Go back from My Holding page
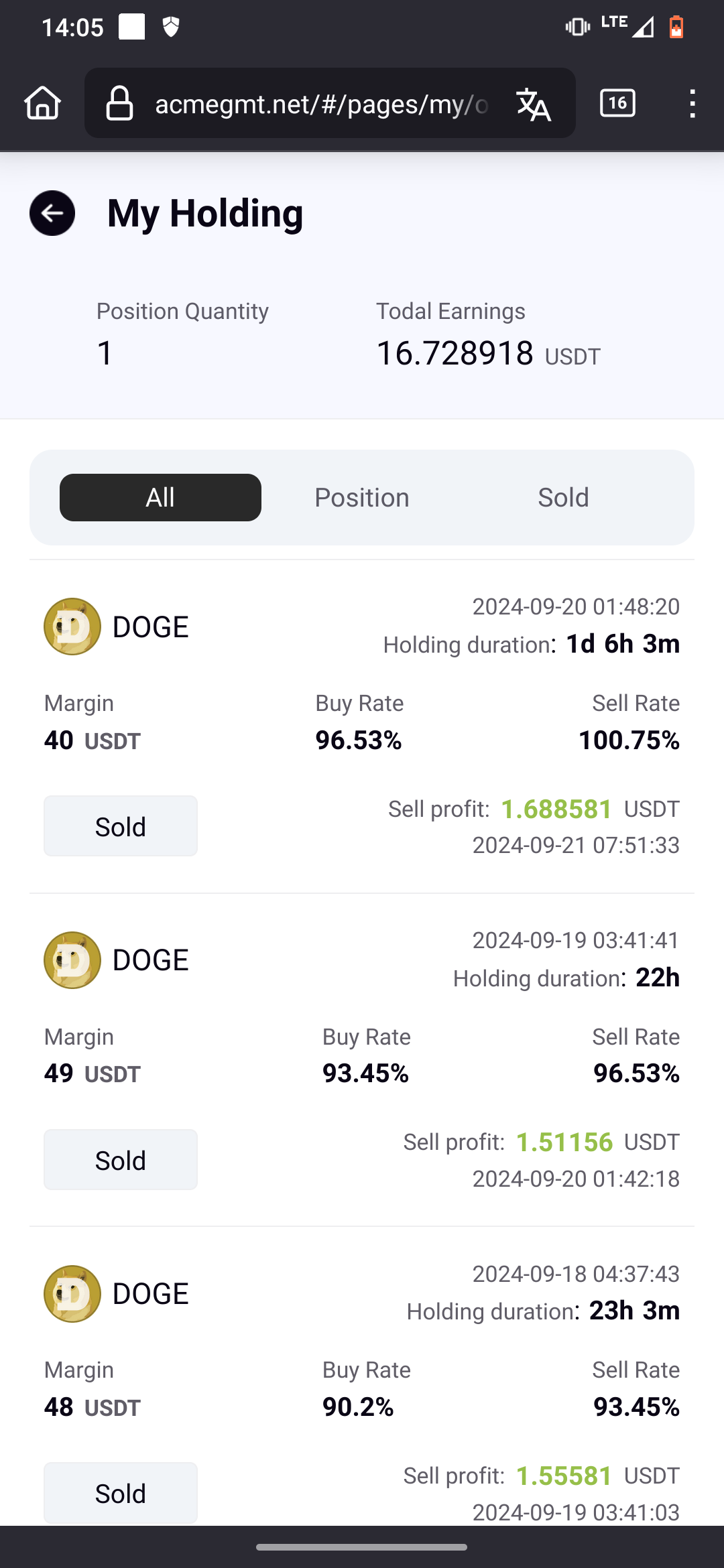The height and width of the screenshot is (1568, 724). [52, 213]
